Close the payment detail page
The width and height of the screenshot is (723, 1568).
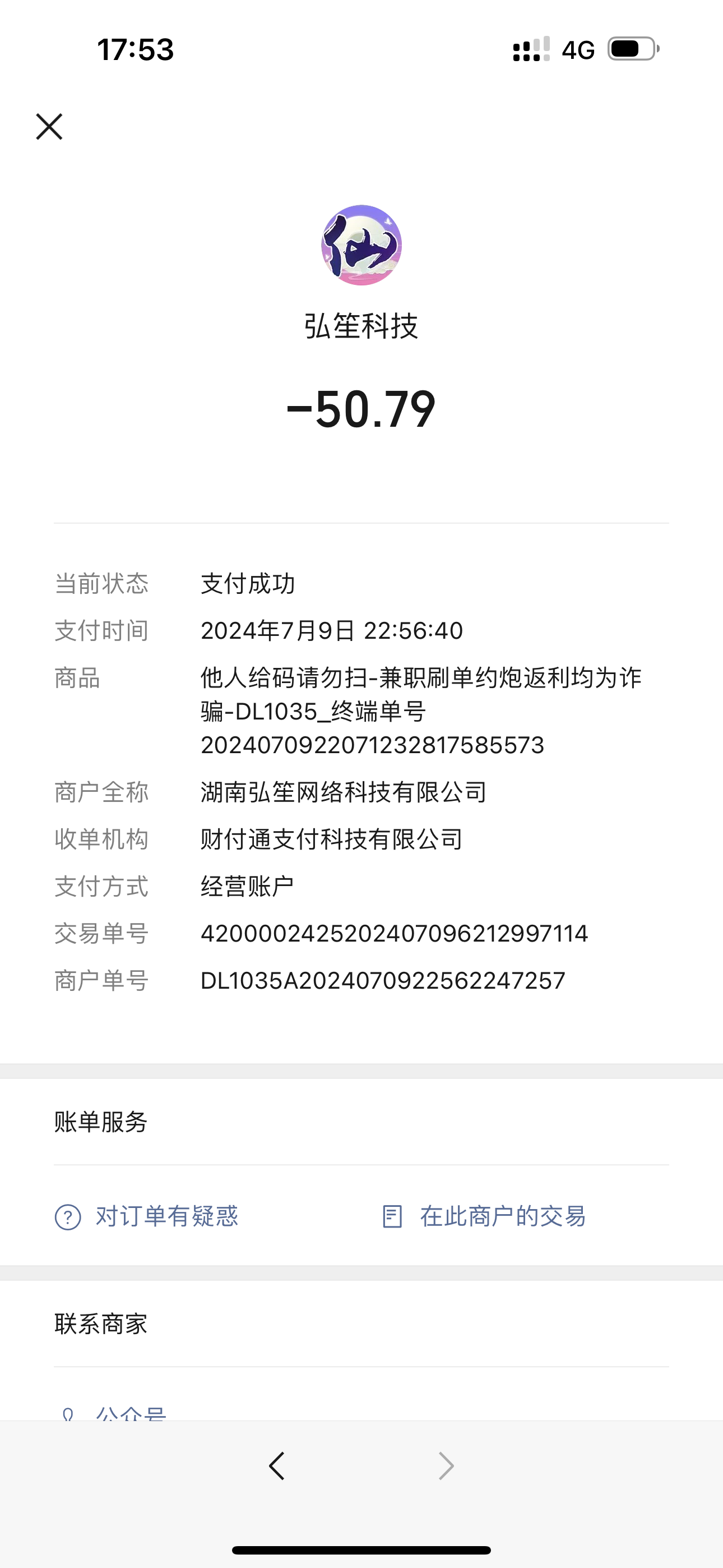pos(49,127)
